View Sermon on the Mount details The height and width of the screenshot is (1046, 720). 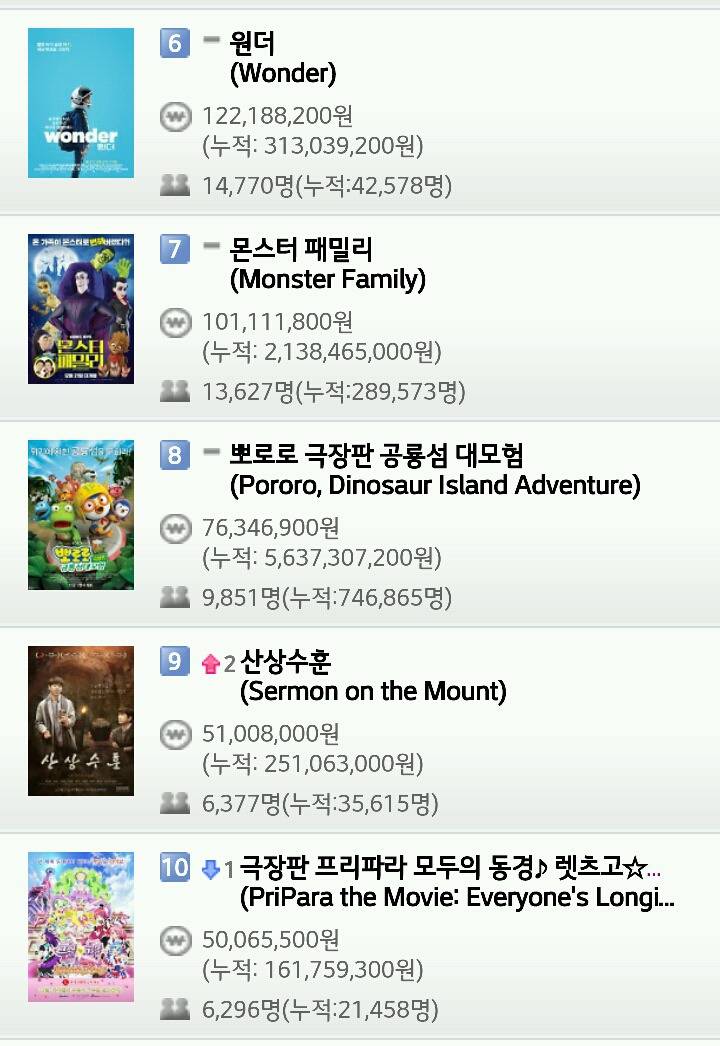tap(372, 676)
